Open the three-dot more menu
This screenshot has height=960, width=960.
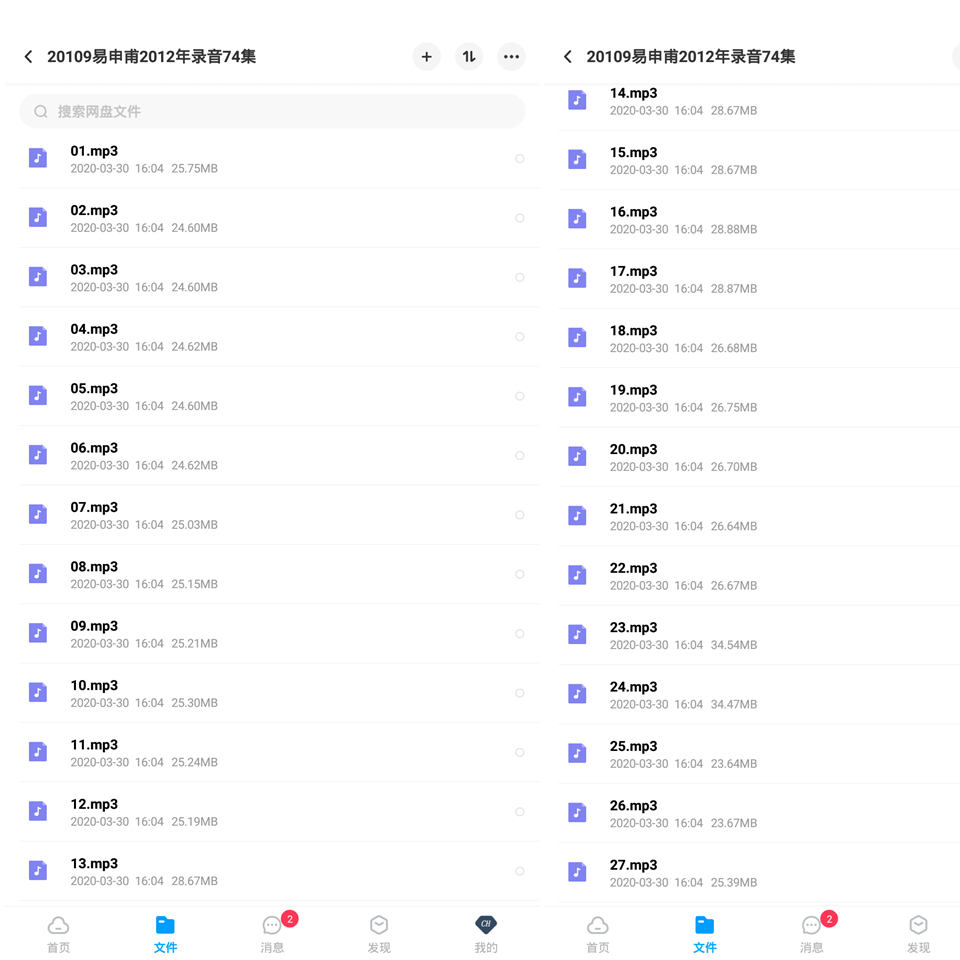click(511, 57)
